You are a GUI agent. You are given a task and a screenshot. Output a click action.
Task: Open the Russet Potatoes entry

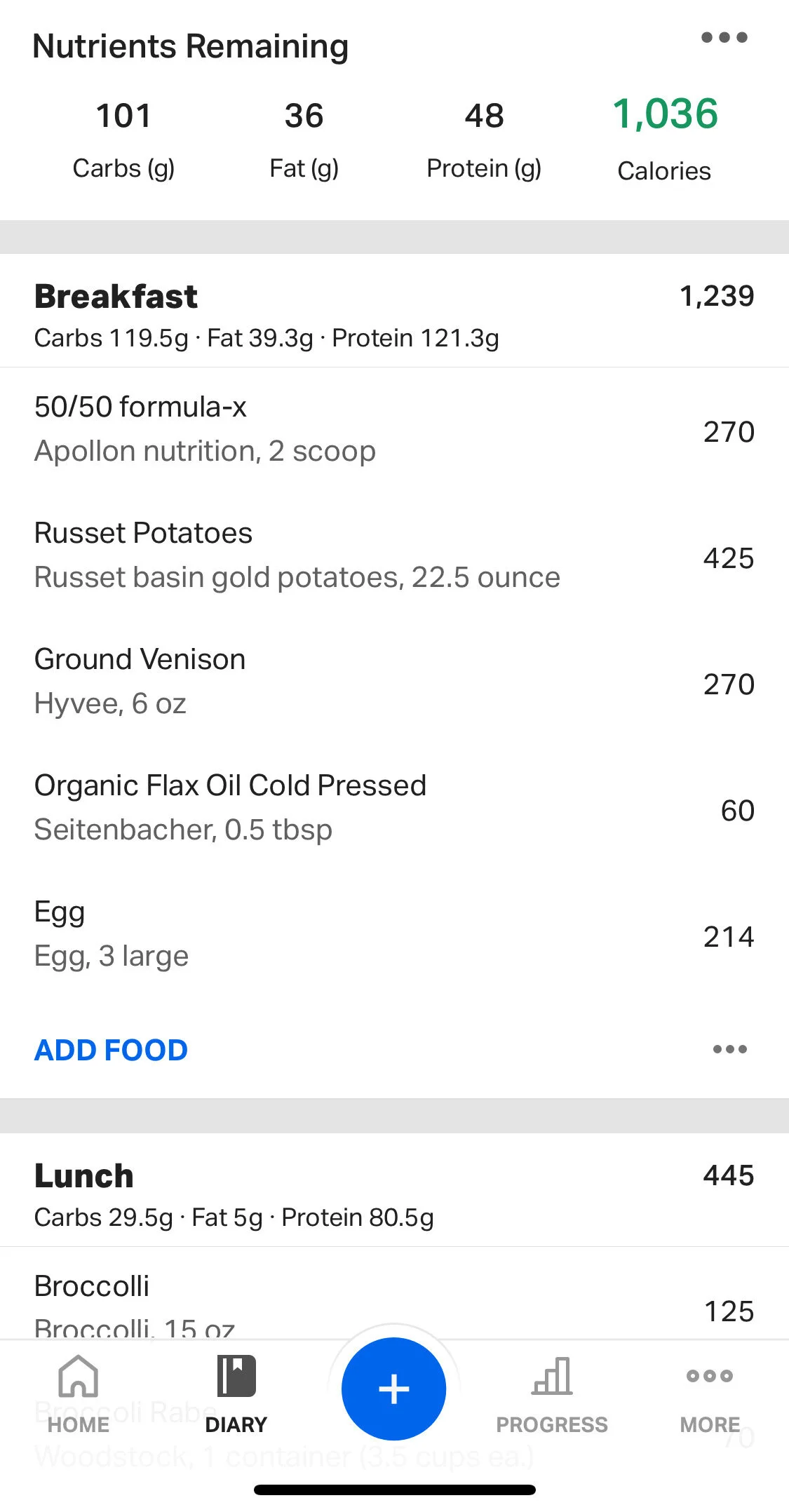click(393, 555)
